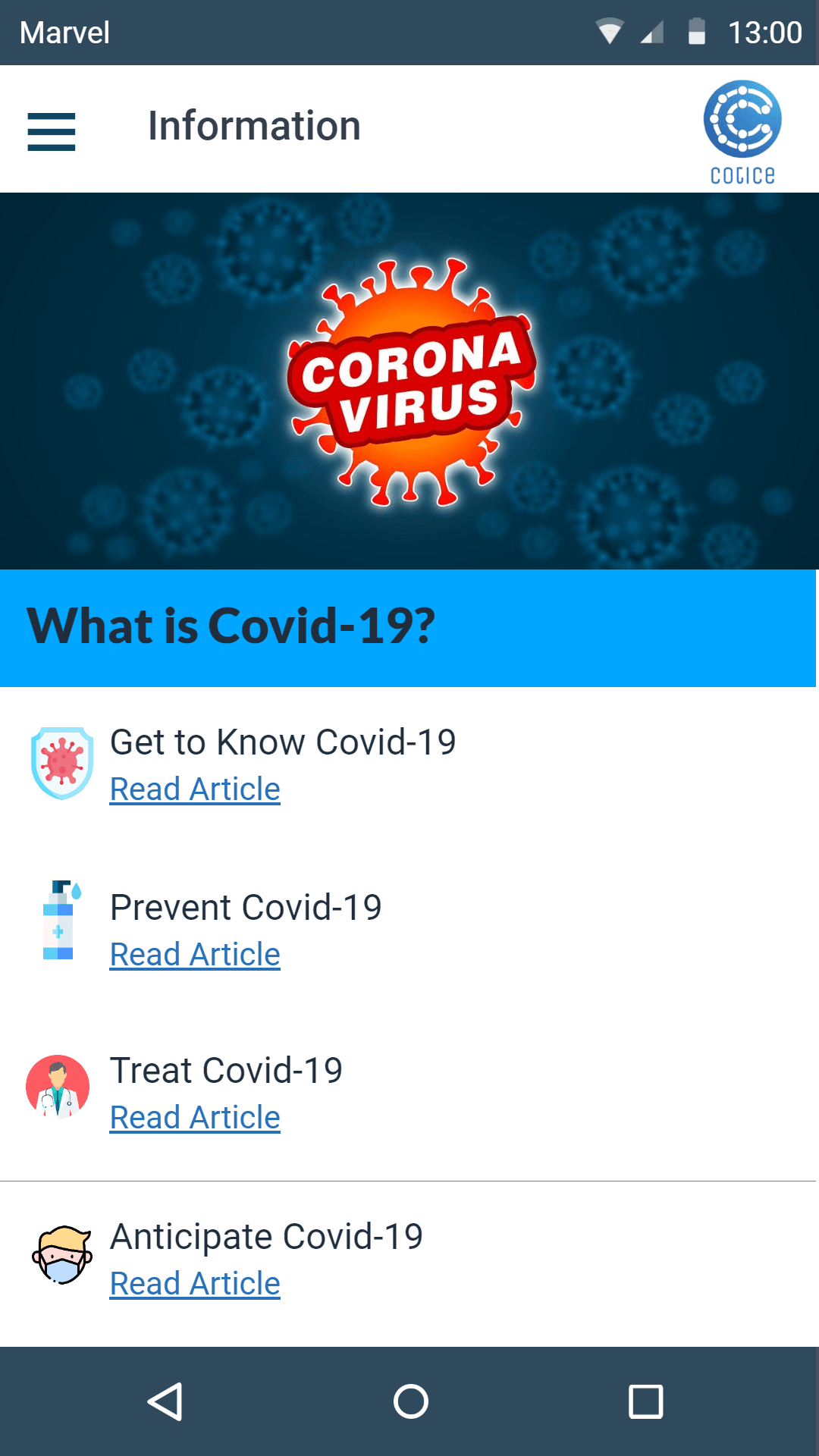Tap Read Article for Treat Covid-19

pos(195,1117)
